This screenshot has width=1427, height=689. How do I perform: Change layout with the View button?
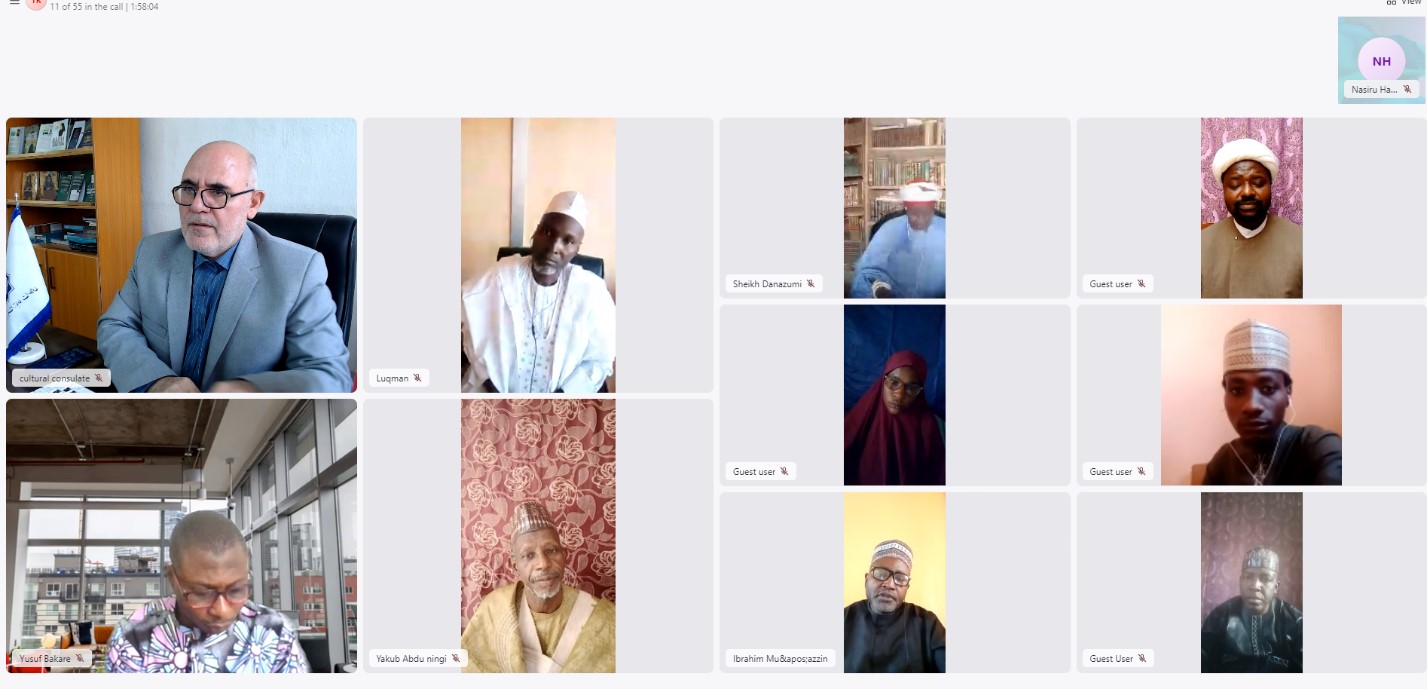pyautogui.click(x=1403, y=3)
